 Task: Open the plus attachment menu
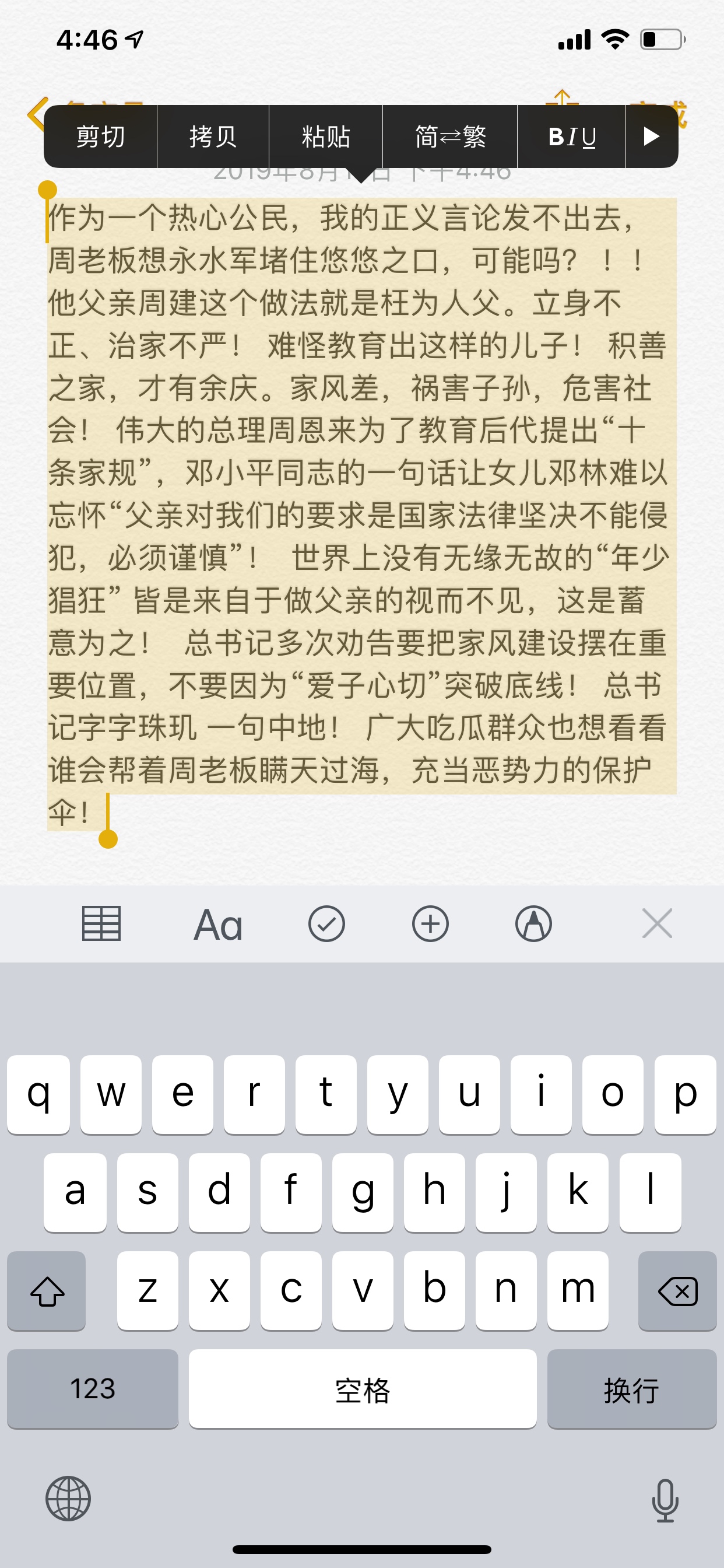pyautogui.click(x=430, y=924)
